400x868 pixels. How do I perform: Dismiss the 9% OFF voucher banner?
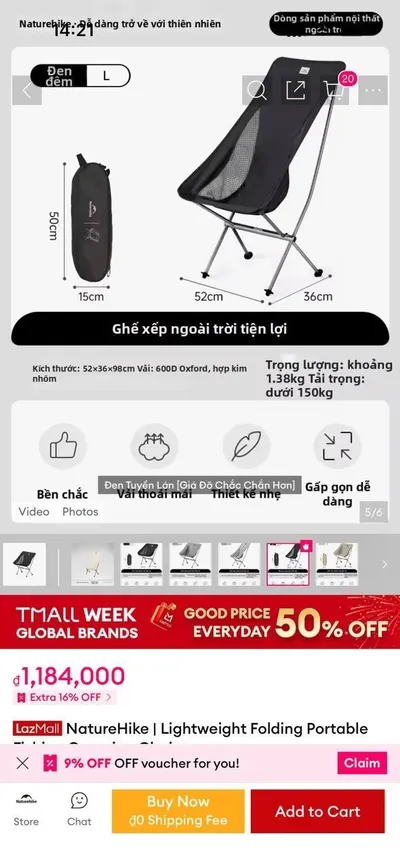pyautogui.click(x=23, y=763)
